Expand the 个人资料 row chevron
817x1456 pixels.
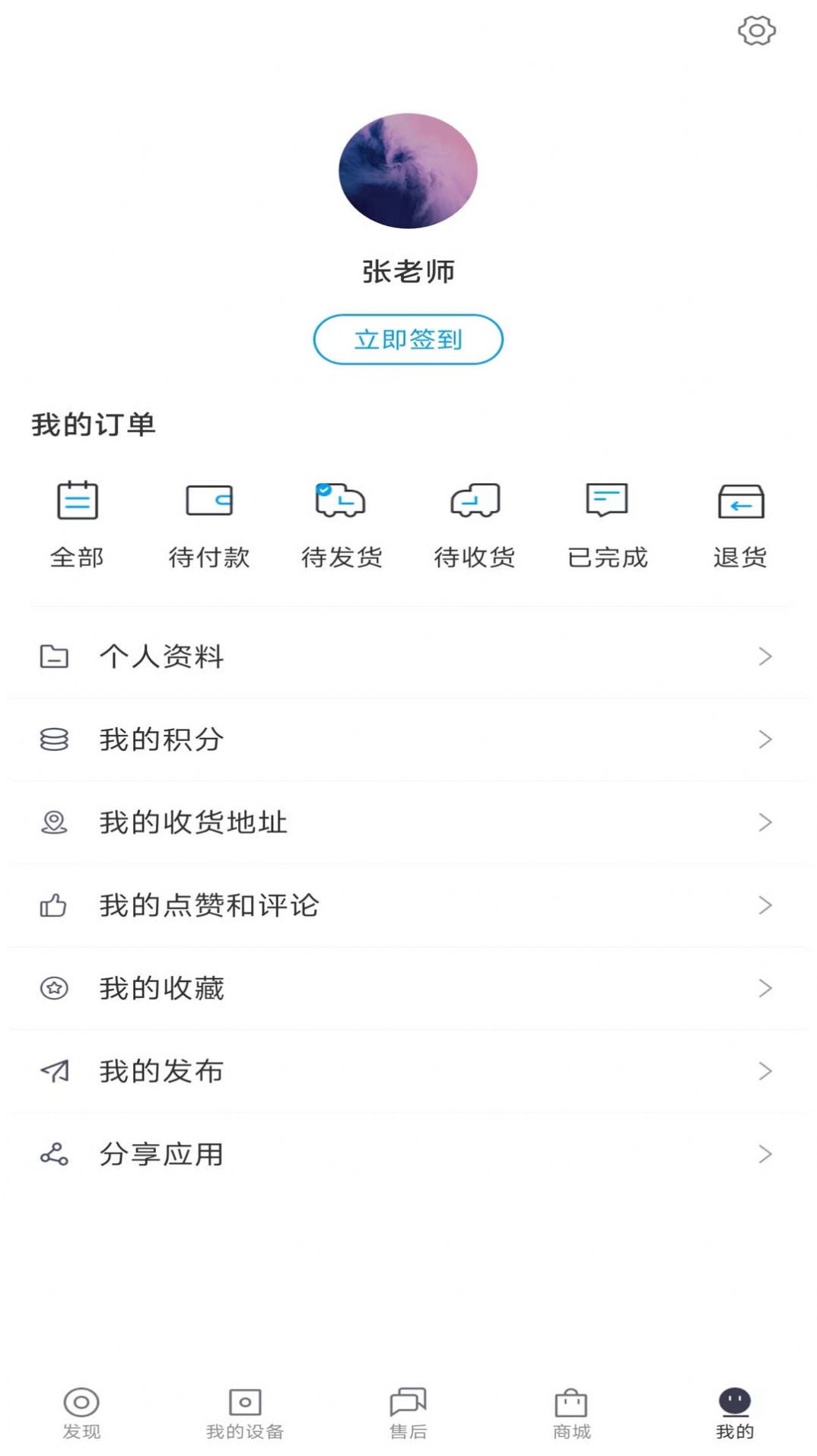click(765, 656)
